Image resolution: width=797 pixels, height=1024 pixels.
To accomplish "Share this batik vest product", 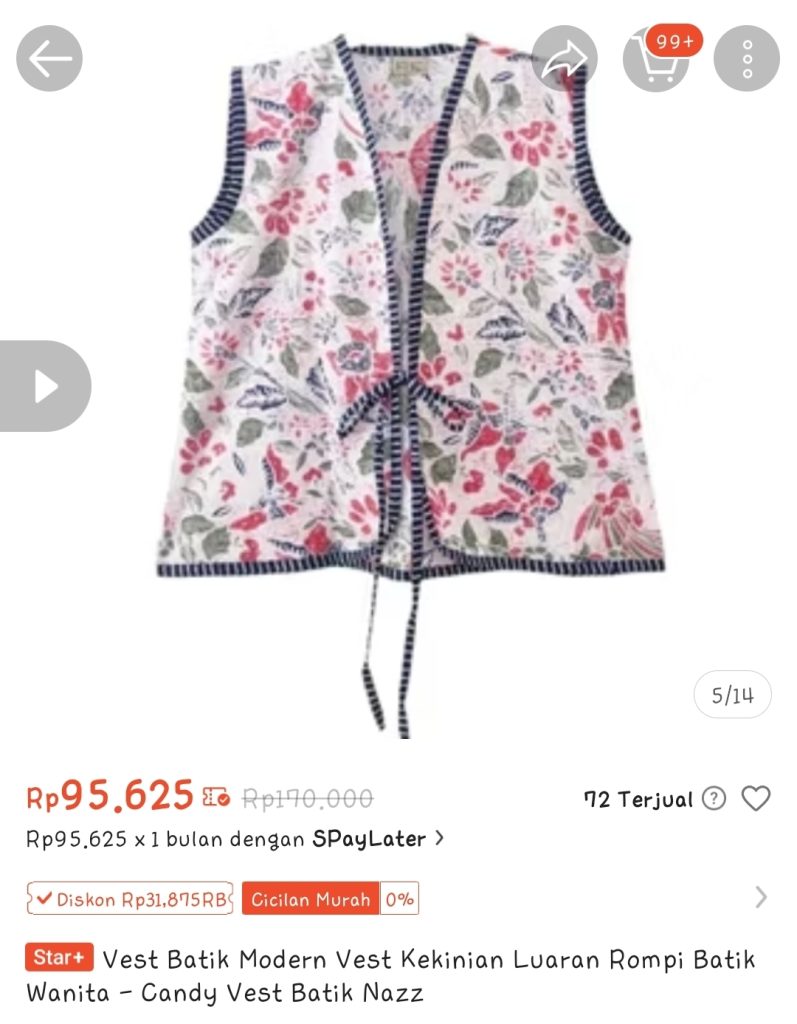I will pos(564,58).
